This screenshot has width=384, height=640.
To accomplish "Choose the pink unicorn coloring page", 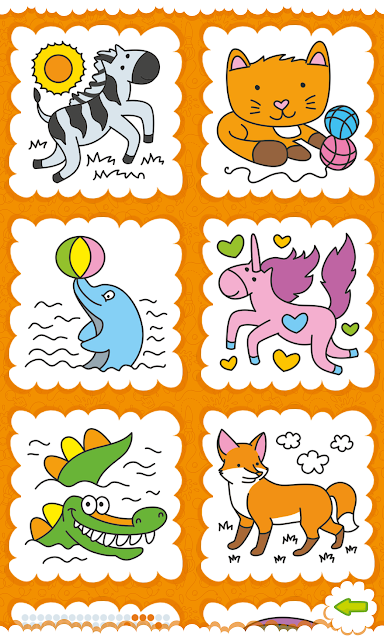I will [x=288, y=303].
